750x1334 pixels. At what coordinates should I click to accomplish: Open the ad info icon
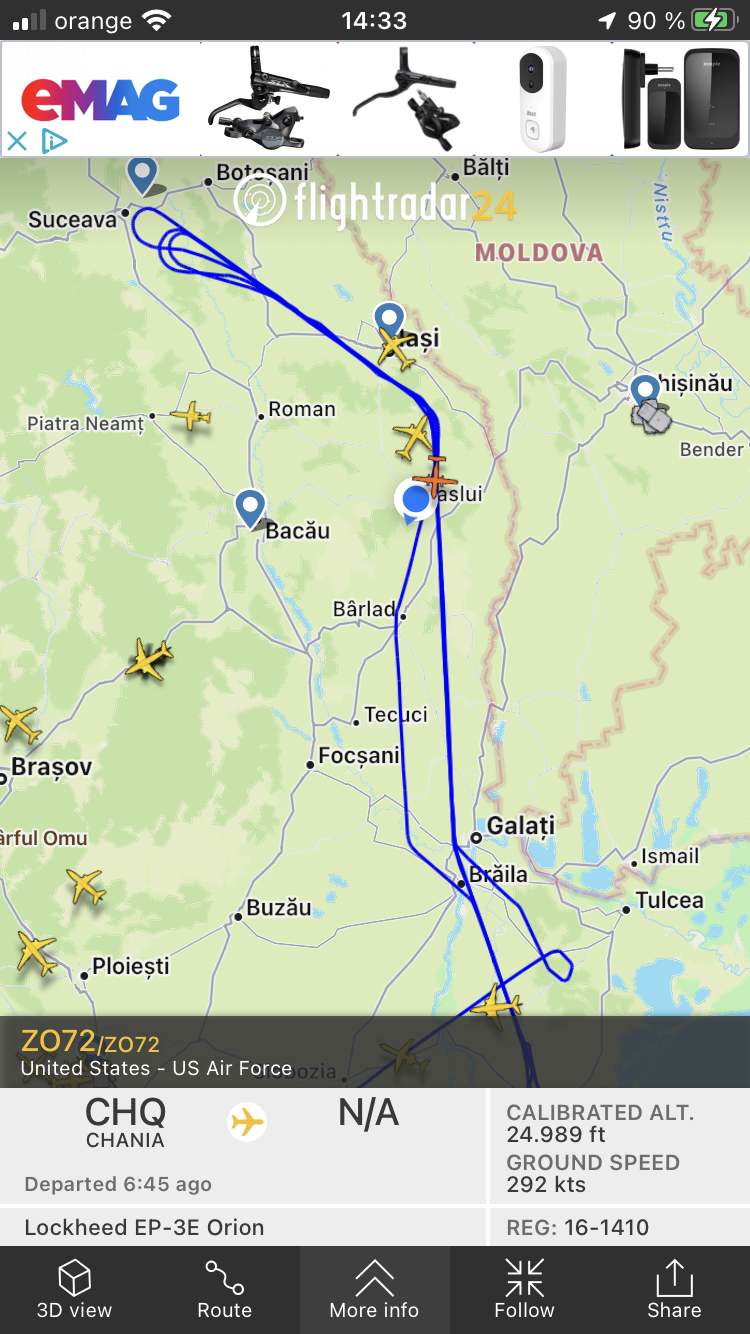53,141
